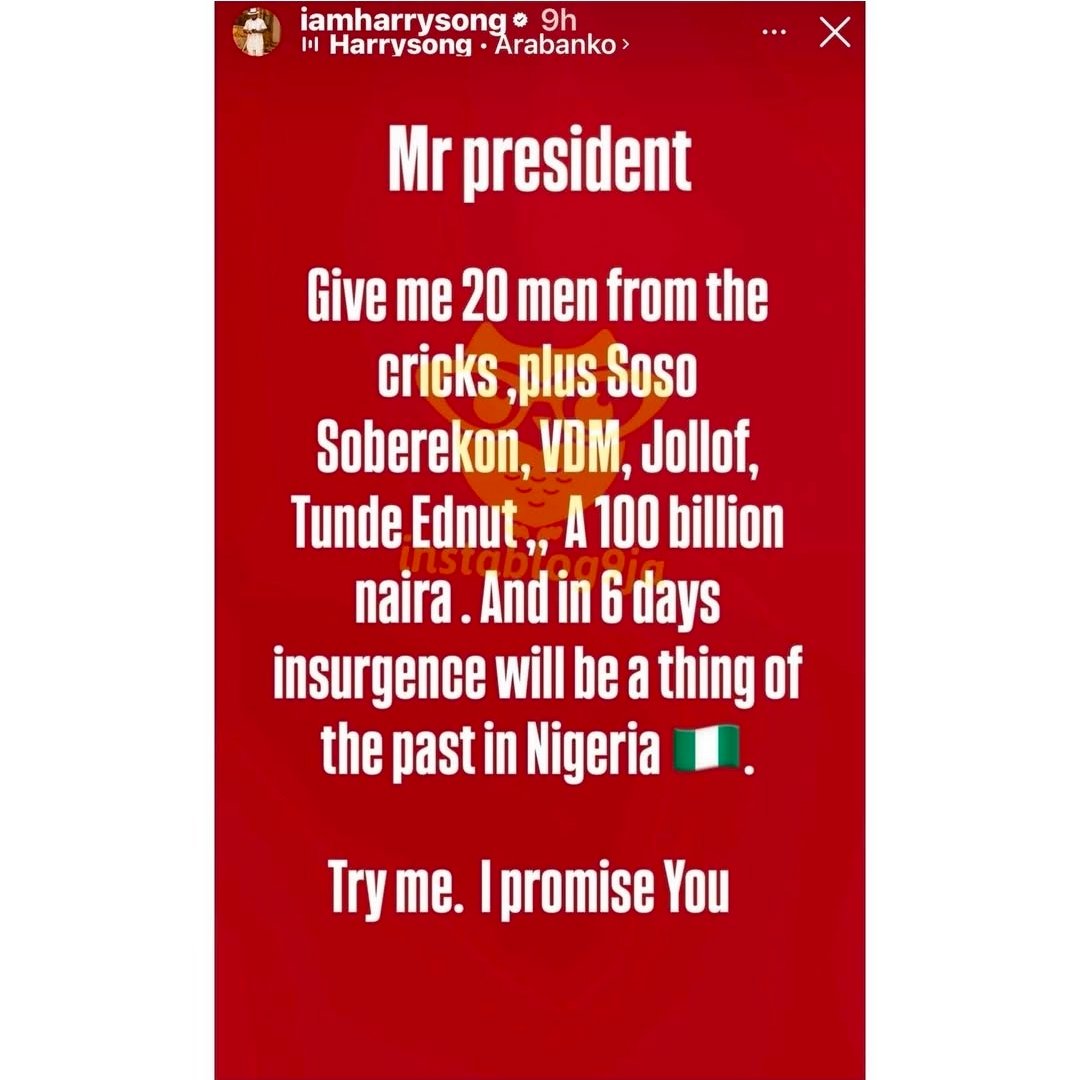Click the red story background
The height and width of the screenshot is (1080, 1079).
pyautogui.click(x=540, y=1000)
